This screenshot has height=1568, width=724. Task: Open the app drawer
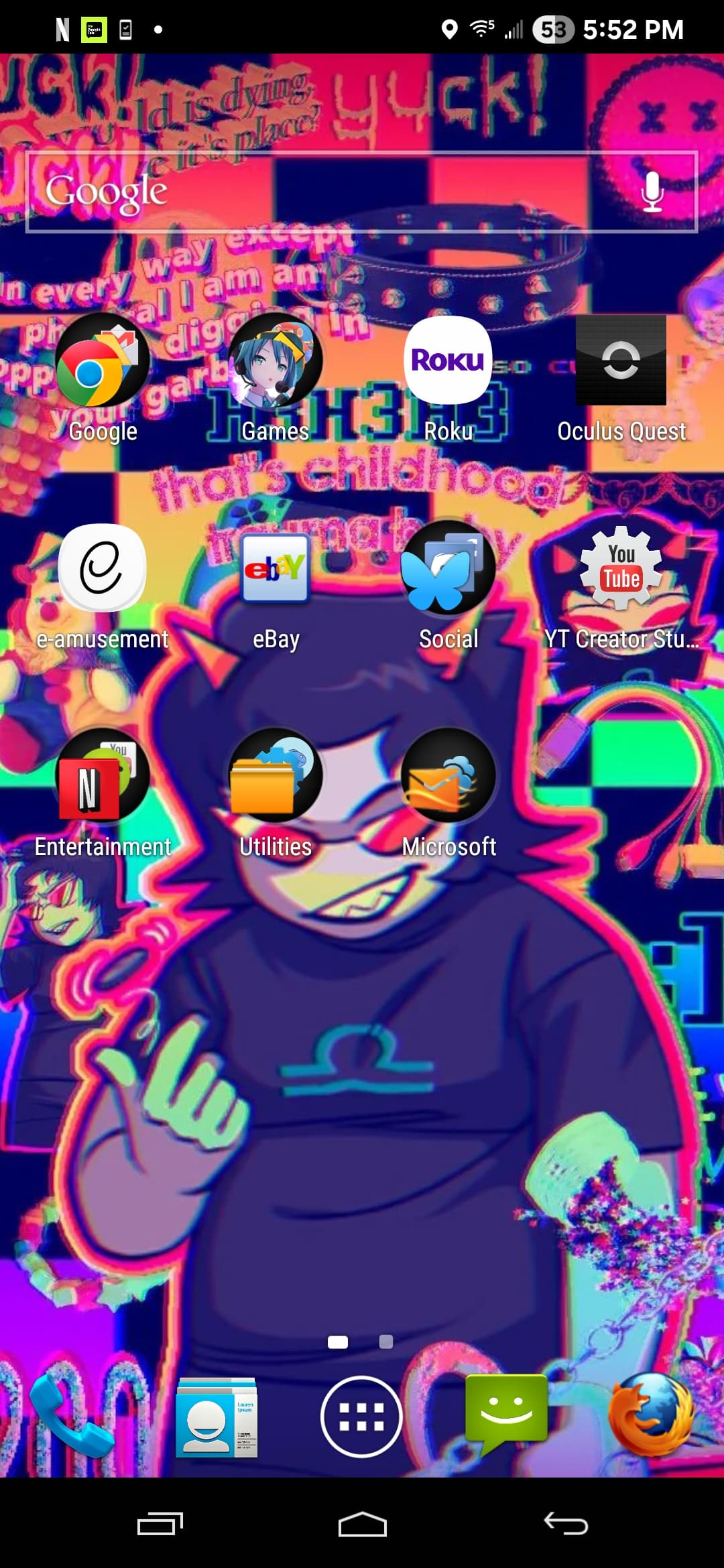(x=361, y=1417)
